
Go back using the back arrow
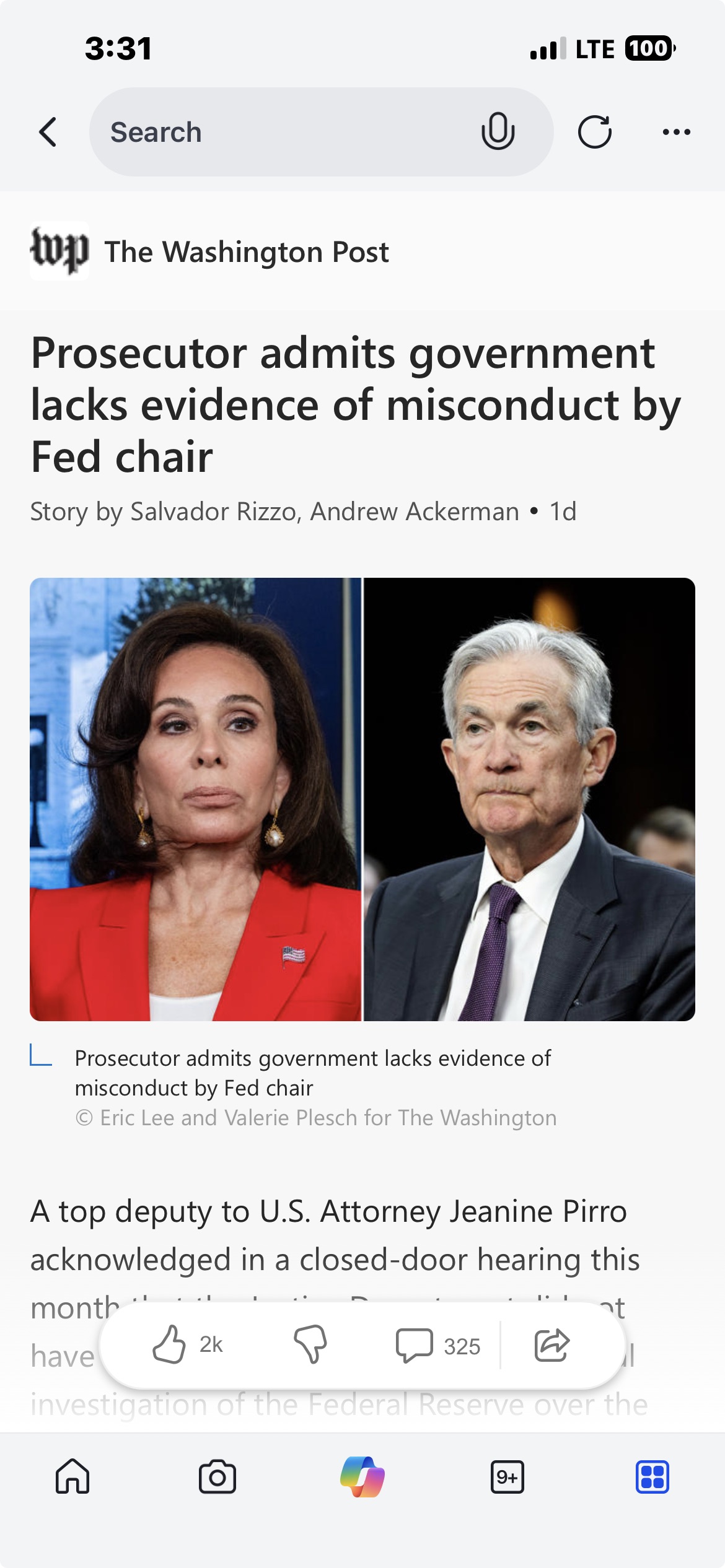(48, 132)
